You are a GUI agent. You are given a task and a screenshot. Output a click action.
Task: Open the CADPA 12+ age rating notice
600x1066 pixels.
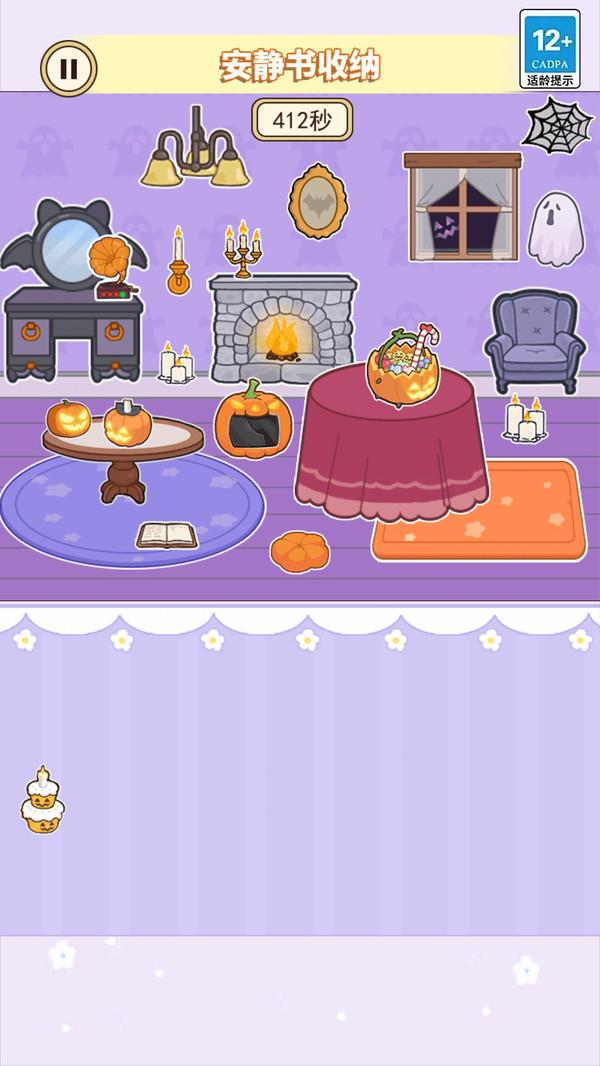click(550, 49)
